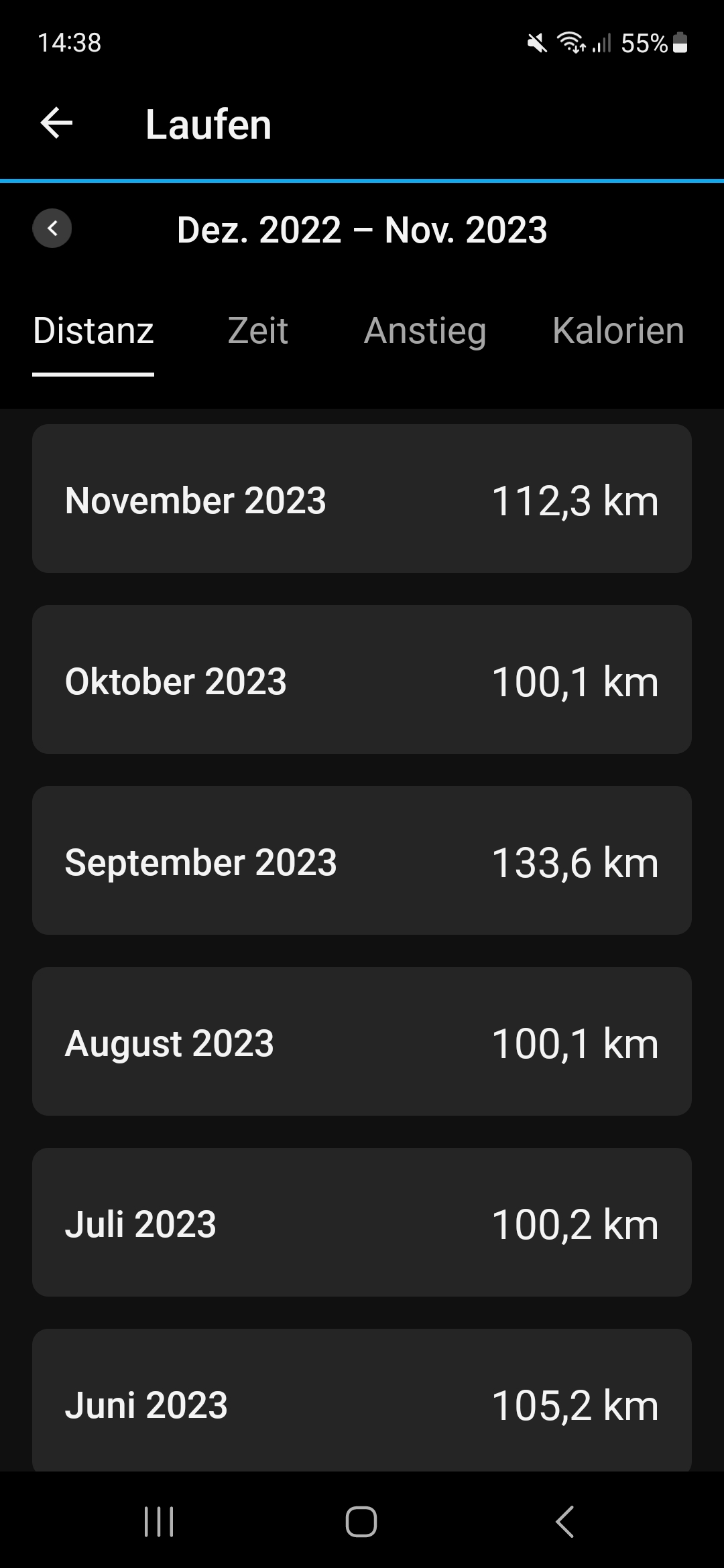Open the August 2023 card
Screen dimensions: 724x1568
point(362,1042)
